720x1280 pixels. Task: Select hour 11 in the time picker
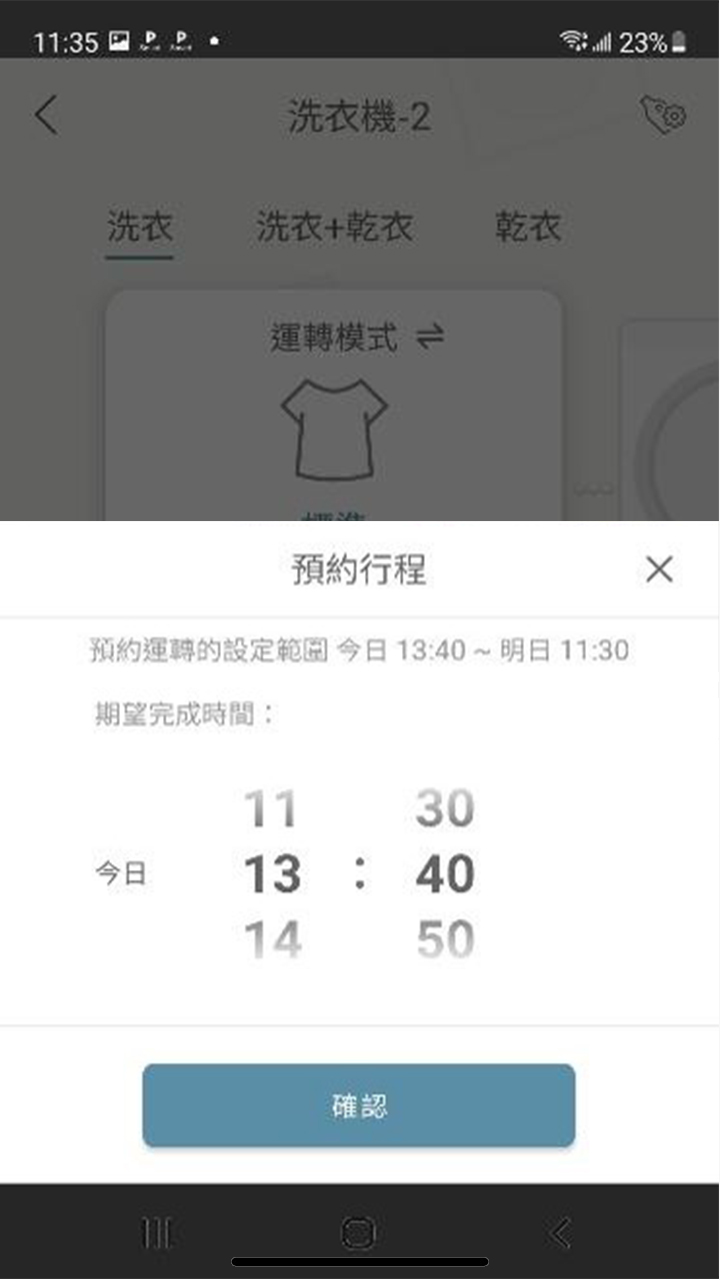coord(272,807)
